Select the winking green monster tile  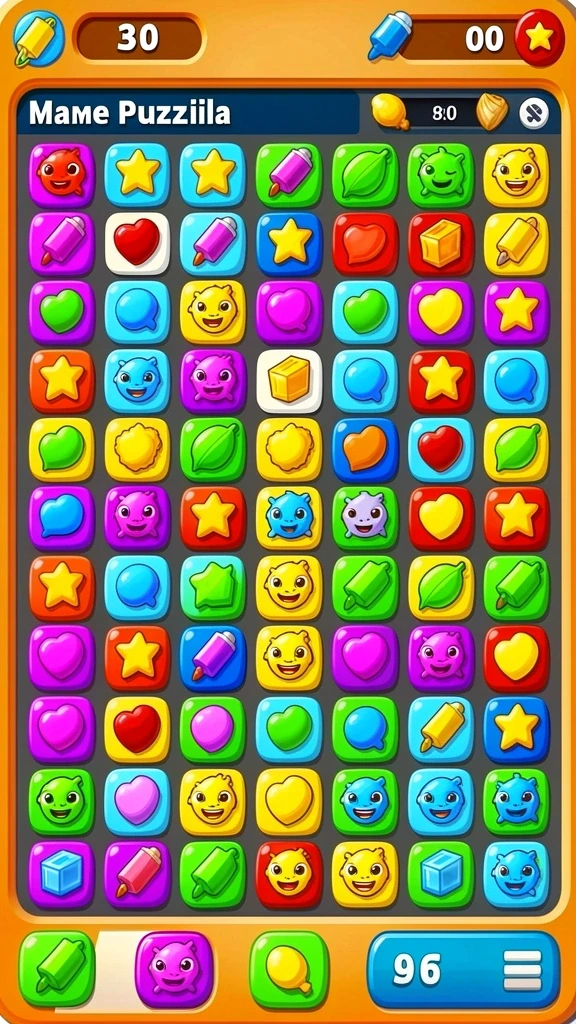pos(441,175)
